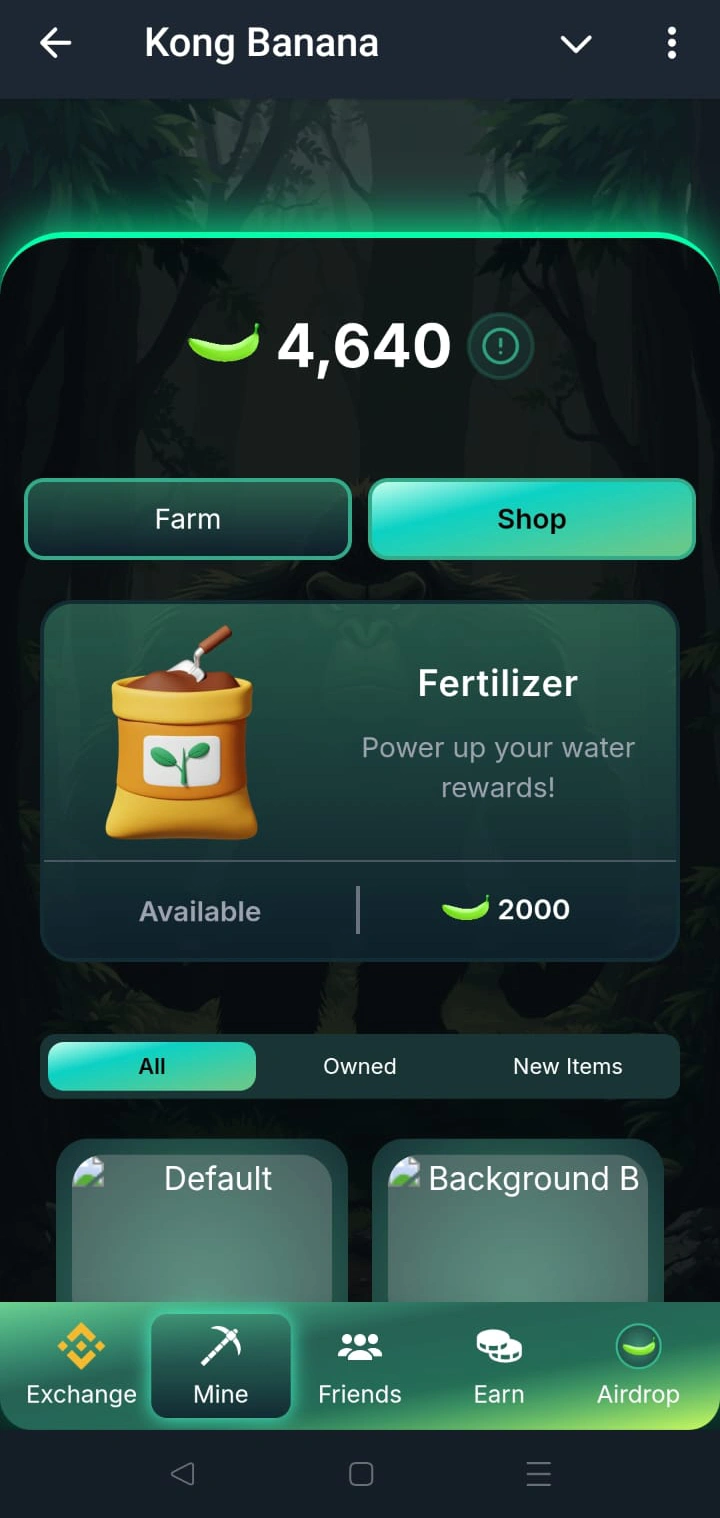Open the three-dot overflow menu

[671, 43]
